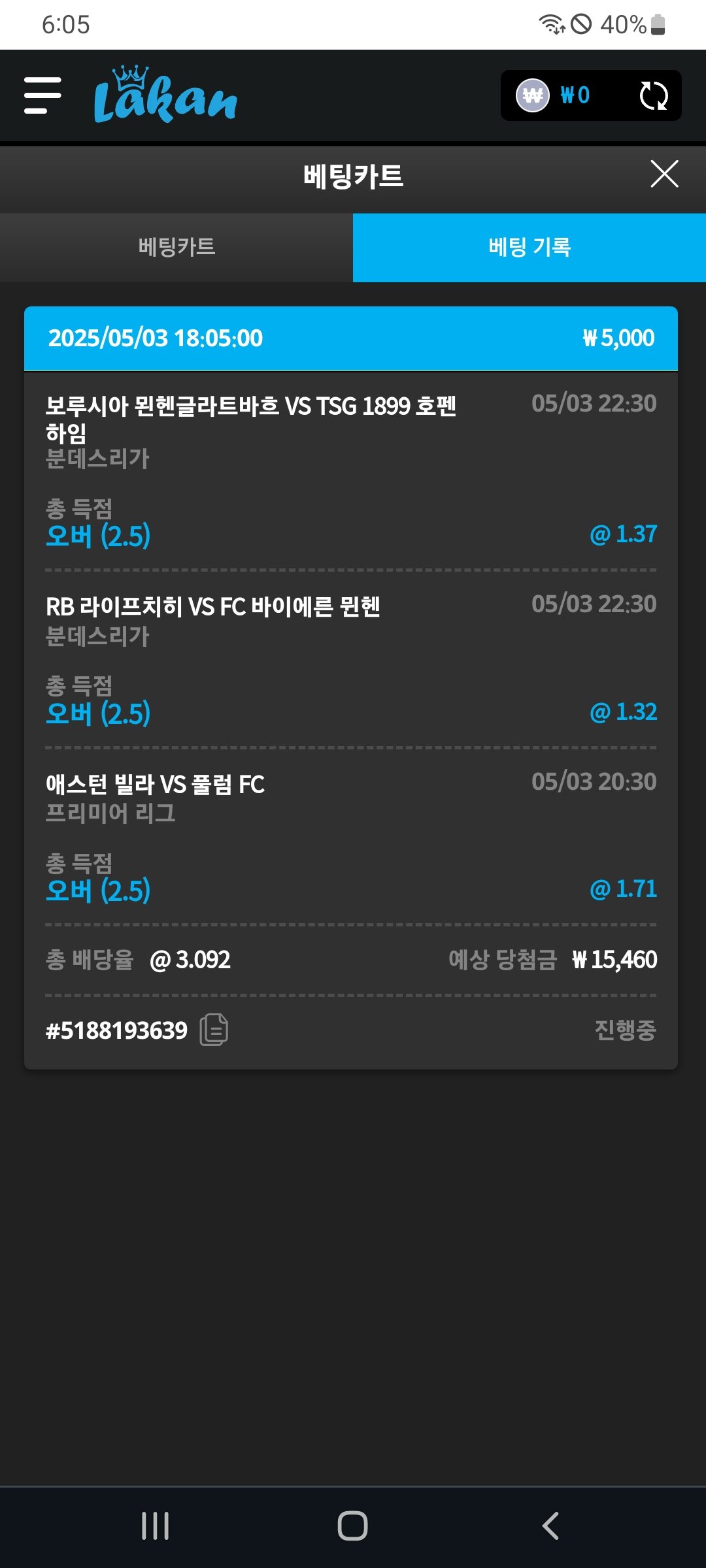The height and width of the screenshot is (1568, 706).
Task: Go to the device home screen
Action: [x=352, y=1526]
